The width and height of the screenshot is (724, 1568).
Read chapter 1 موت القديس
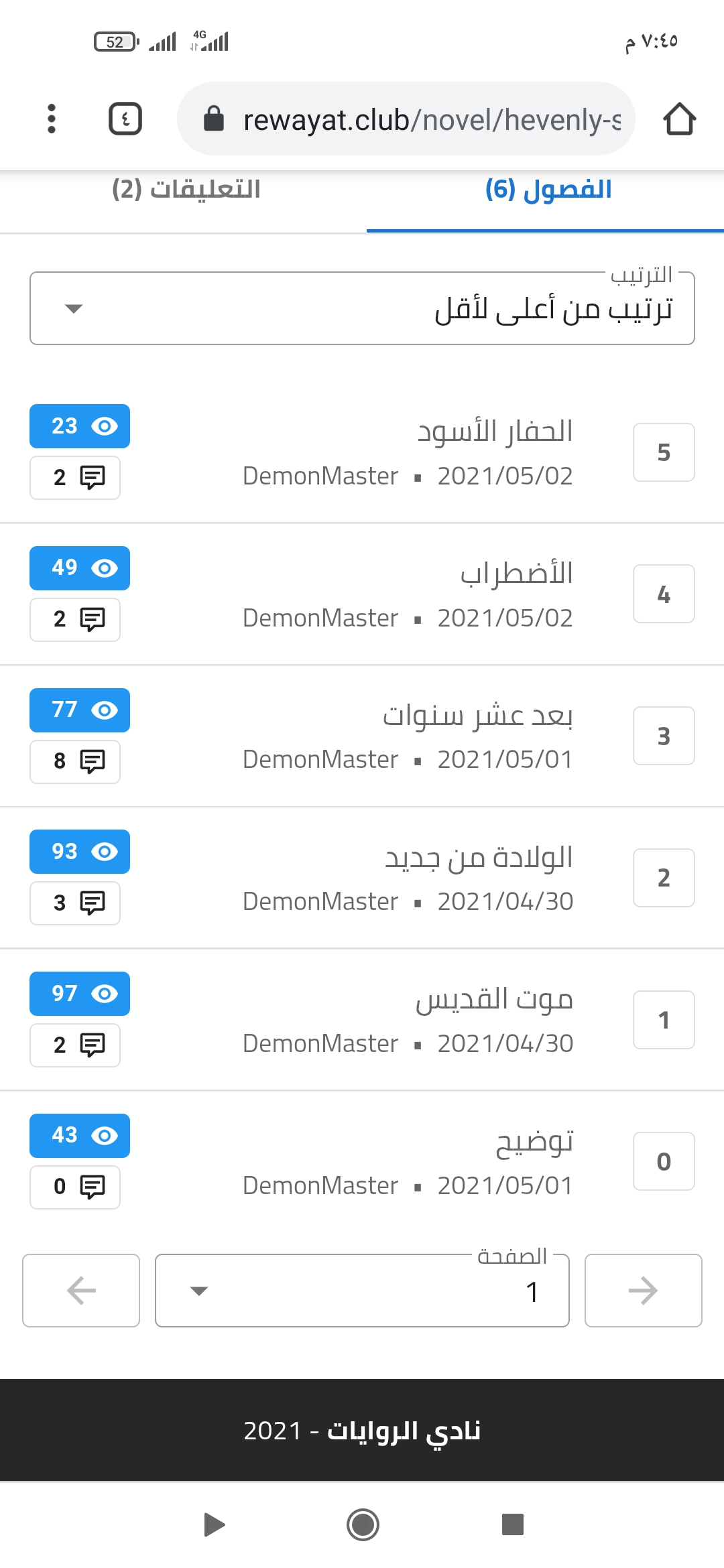(x=494, y=1000)
